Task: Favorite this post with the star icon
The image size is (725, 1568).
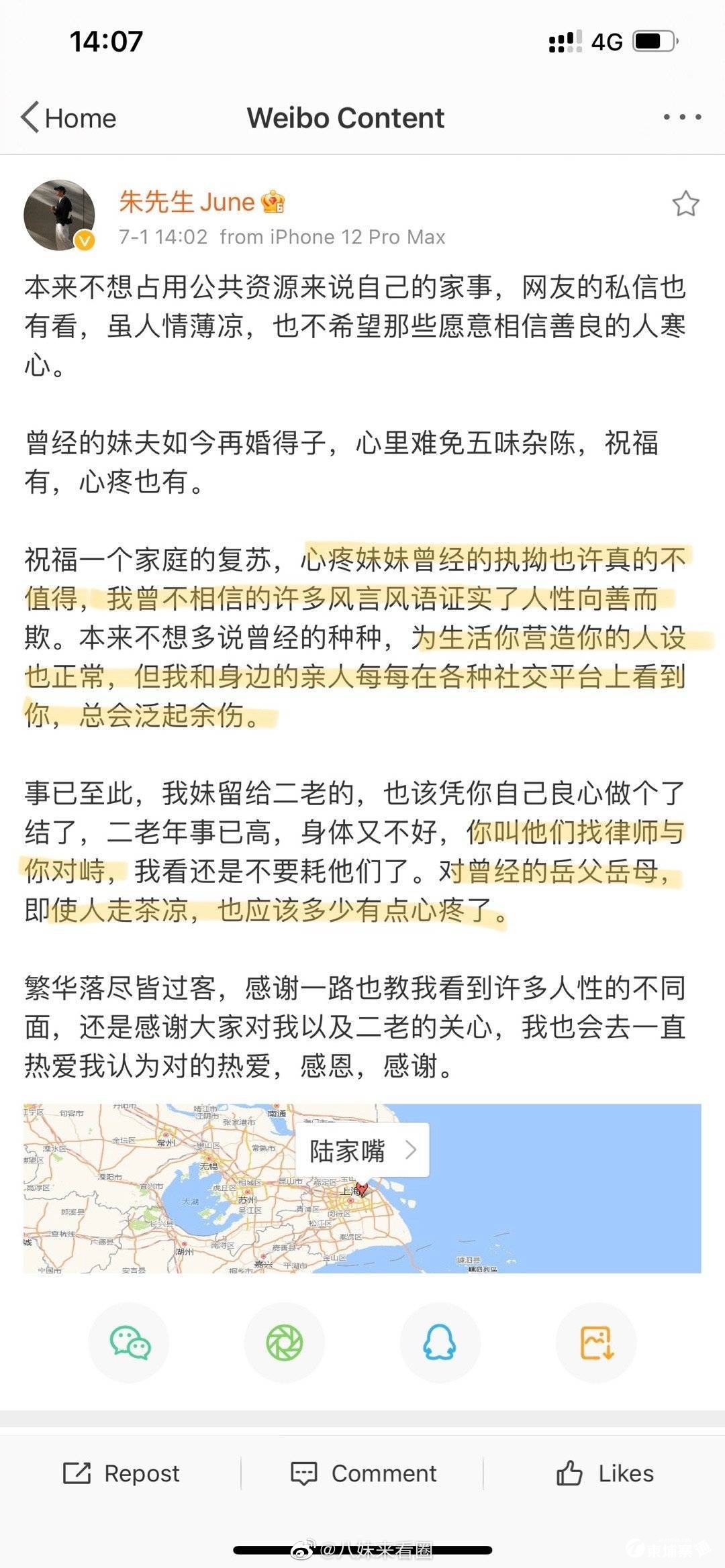Action: [685, 204]
